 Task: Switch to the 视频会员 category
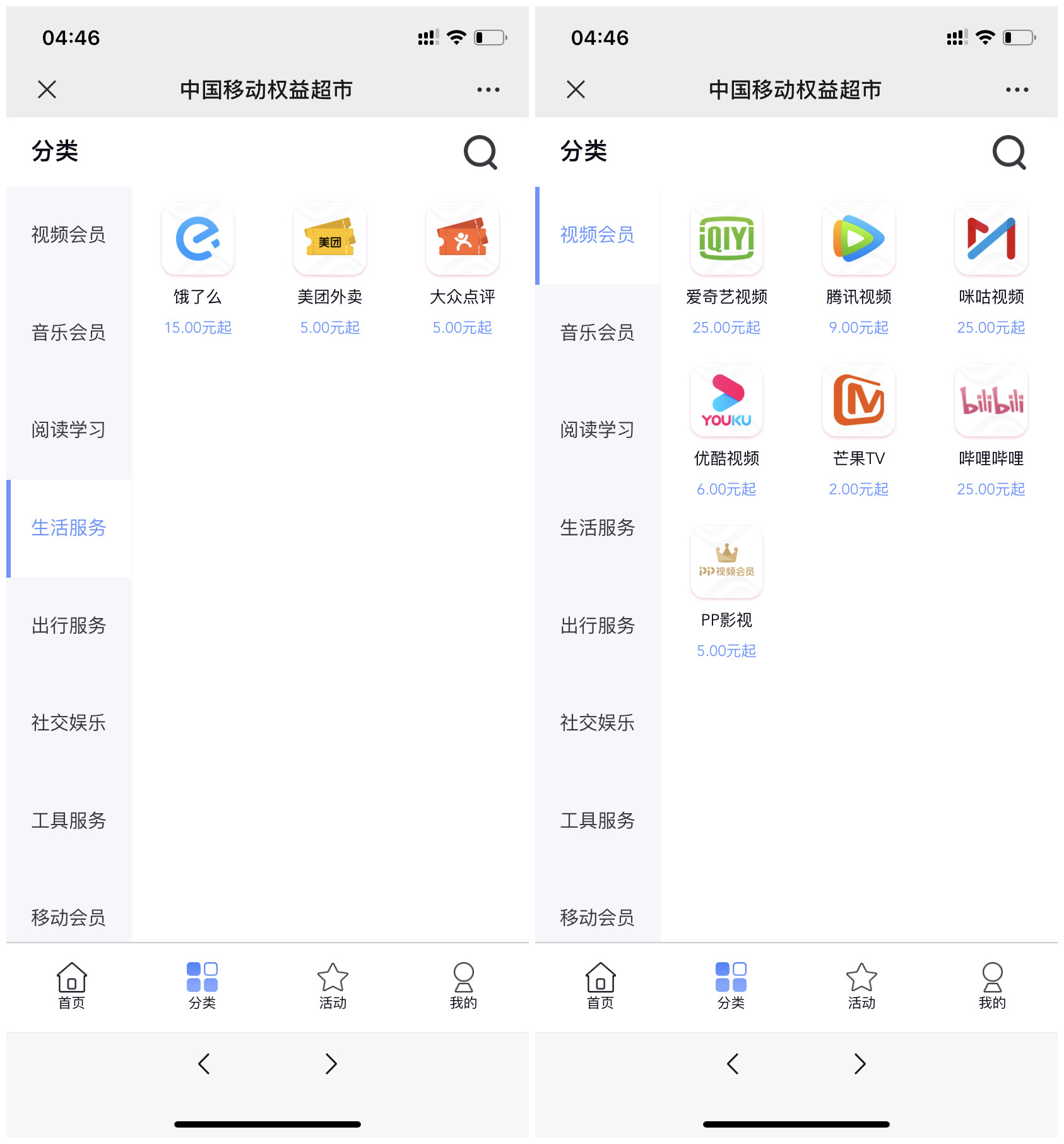click(596, 235)
